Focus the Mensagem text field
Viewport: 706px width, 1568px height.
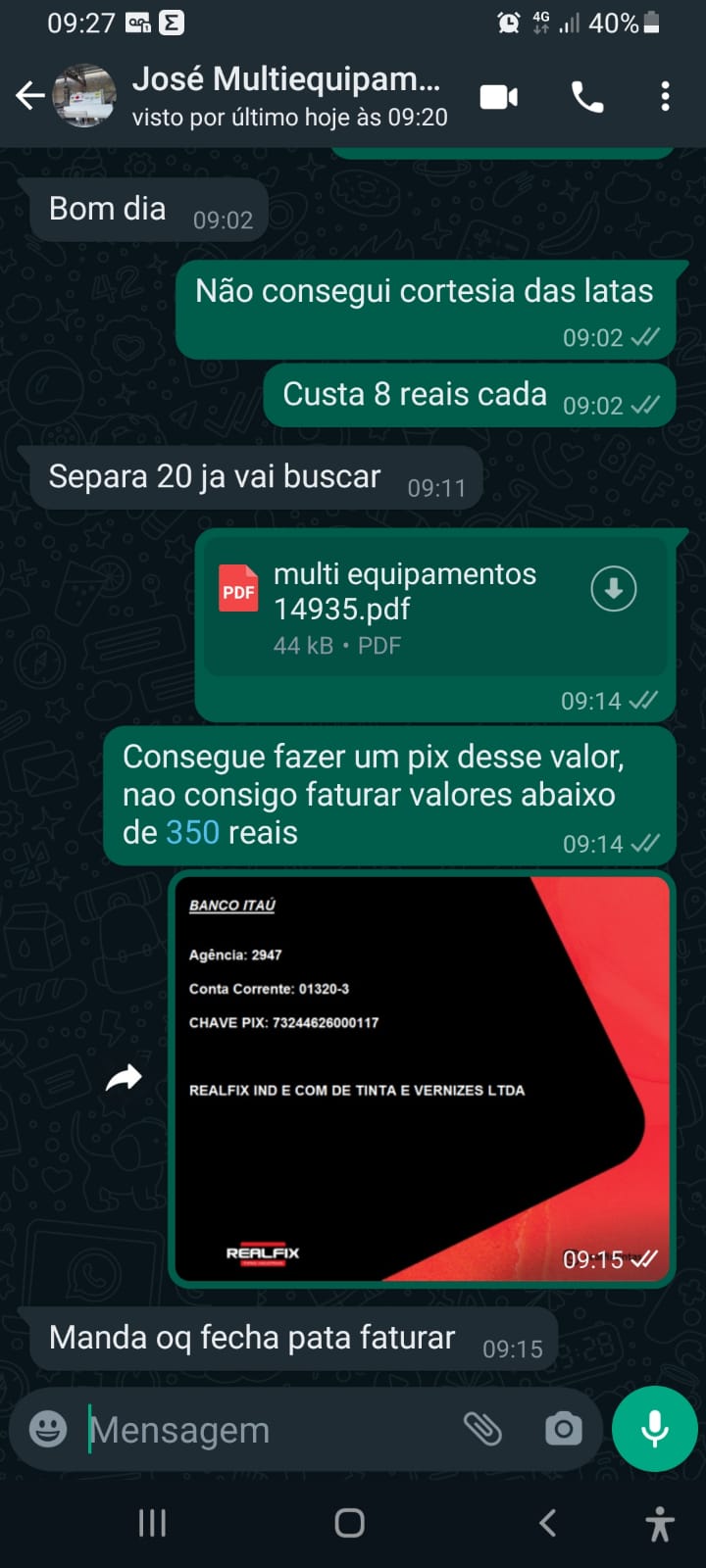265,1430
